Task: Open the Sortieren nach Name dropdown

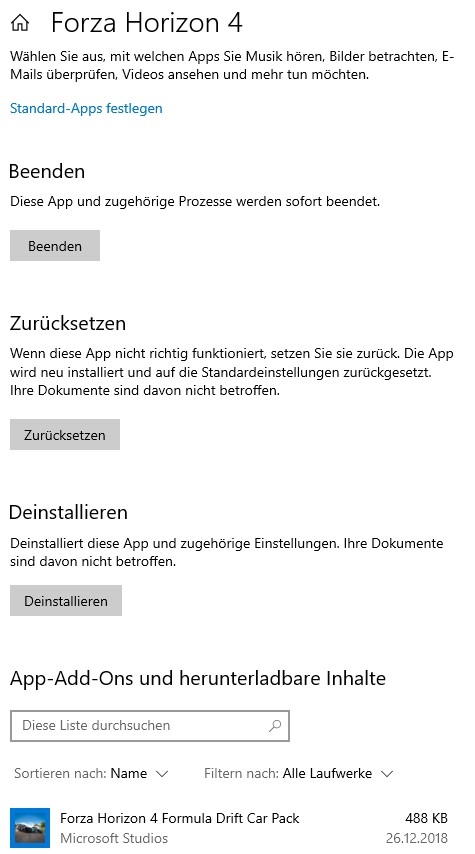Action: tap(92, 773)
